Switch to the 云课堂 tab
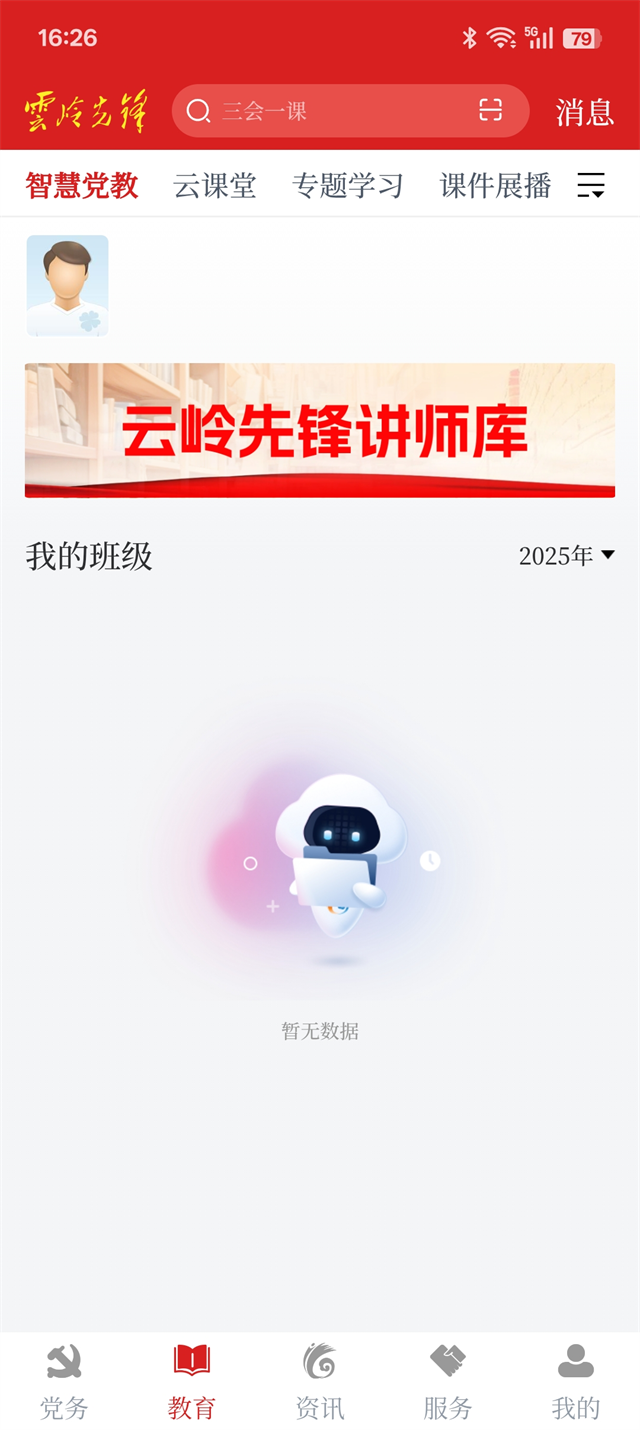Screen dimensions: 640x1430 [215, 186]
